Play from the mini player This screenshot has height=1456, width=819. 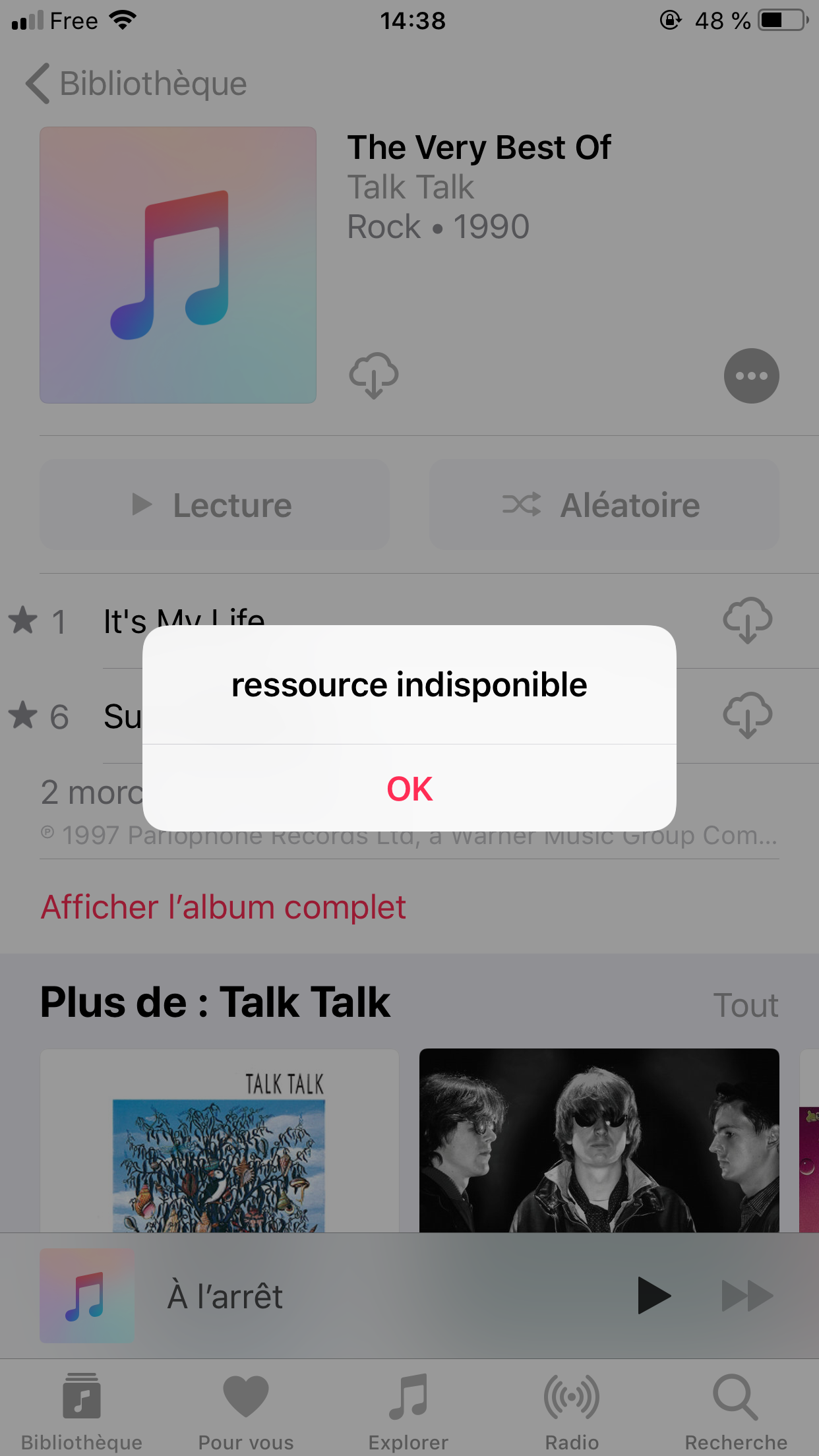tap(653, 1296)
